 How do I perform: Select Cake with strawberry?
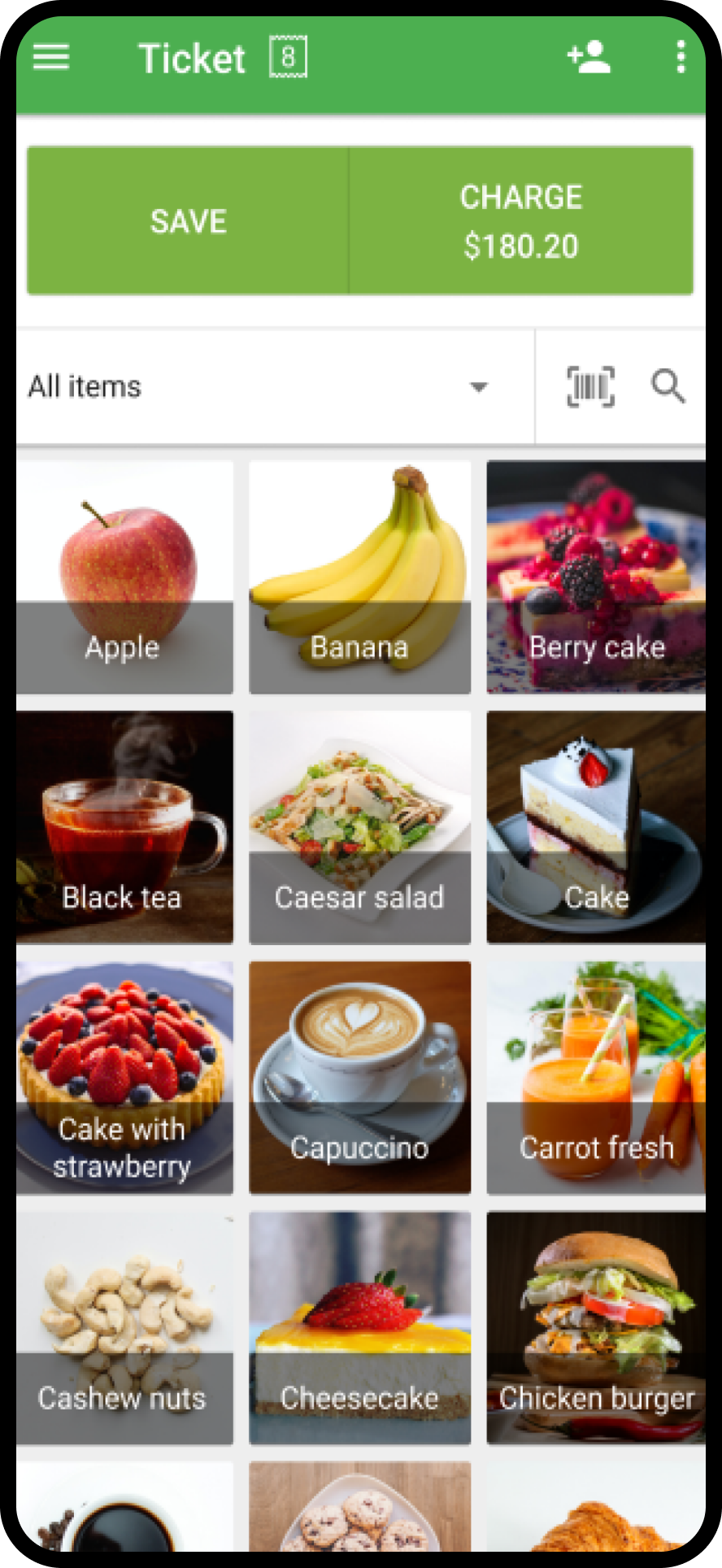124,1078
